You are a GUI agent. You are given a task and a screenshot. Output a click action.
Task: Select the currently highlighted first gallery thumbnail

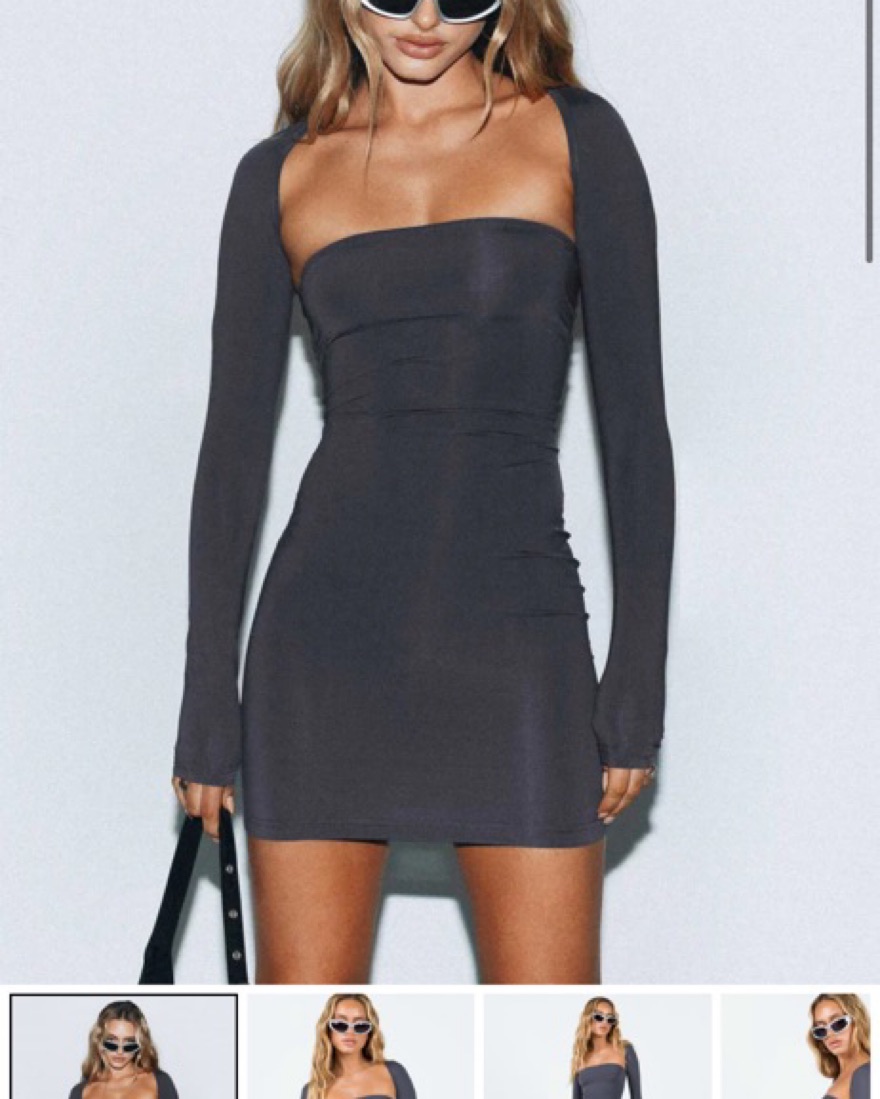pos(124,1046)
